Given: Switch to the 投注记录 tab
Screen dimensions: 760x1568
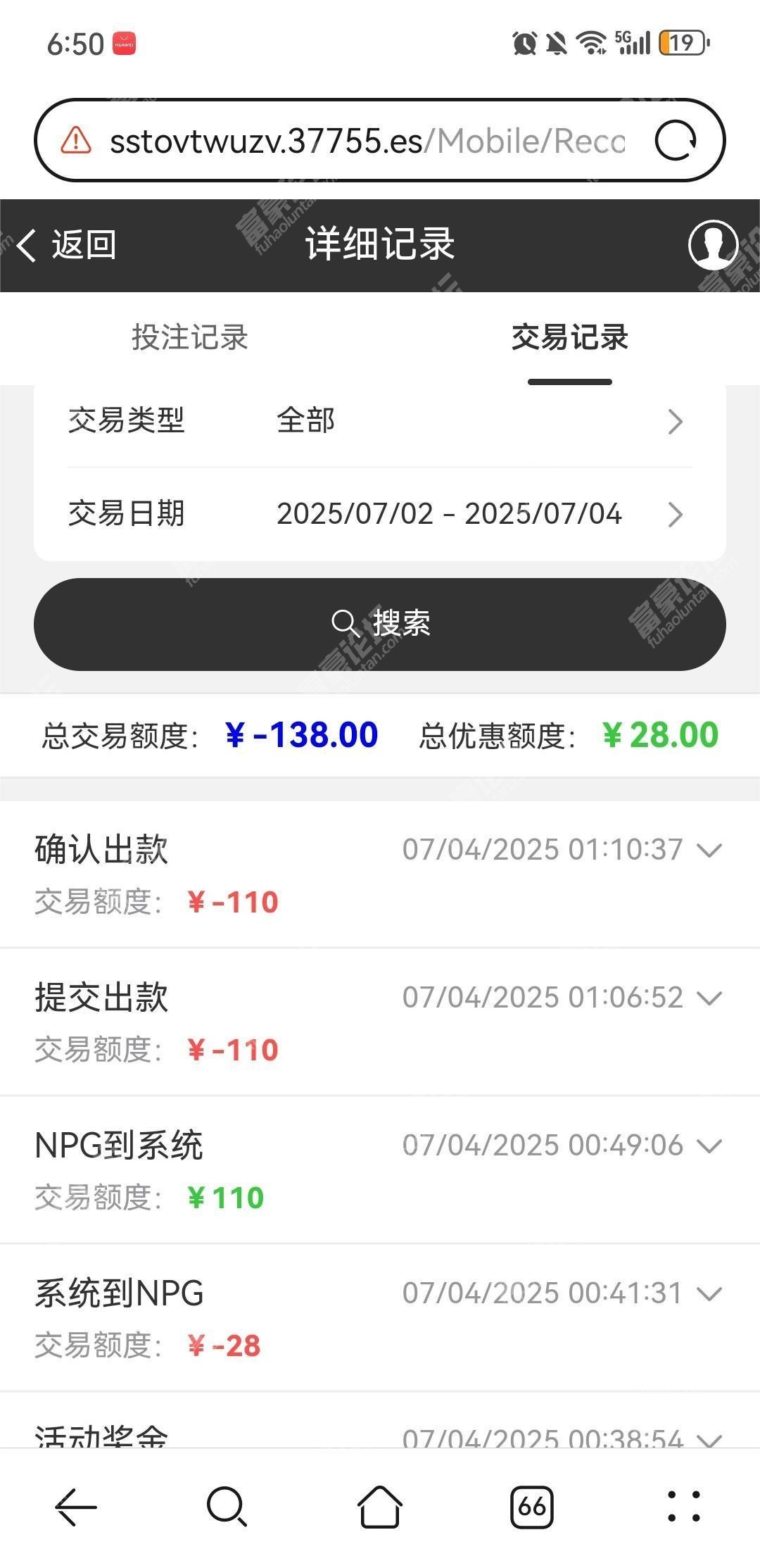Looking at the screenshot, I should [190, 337].
